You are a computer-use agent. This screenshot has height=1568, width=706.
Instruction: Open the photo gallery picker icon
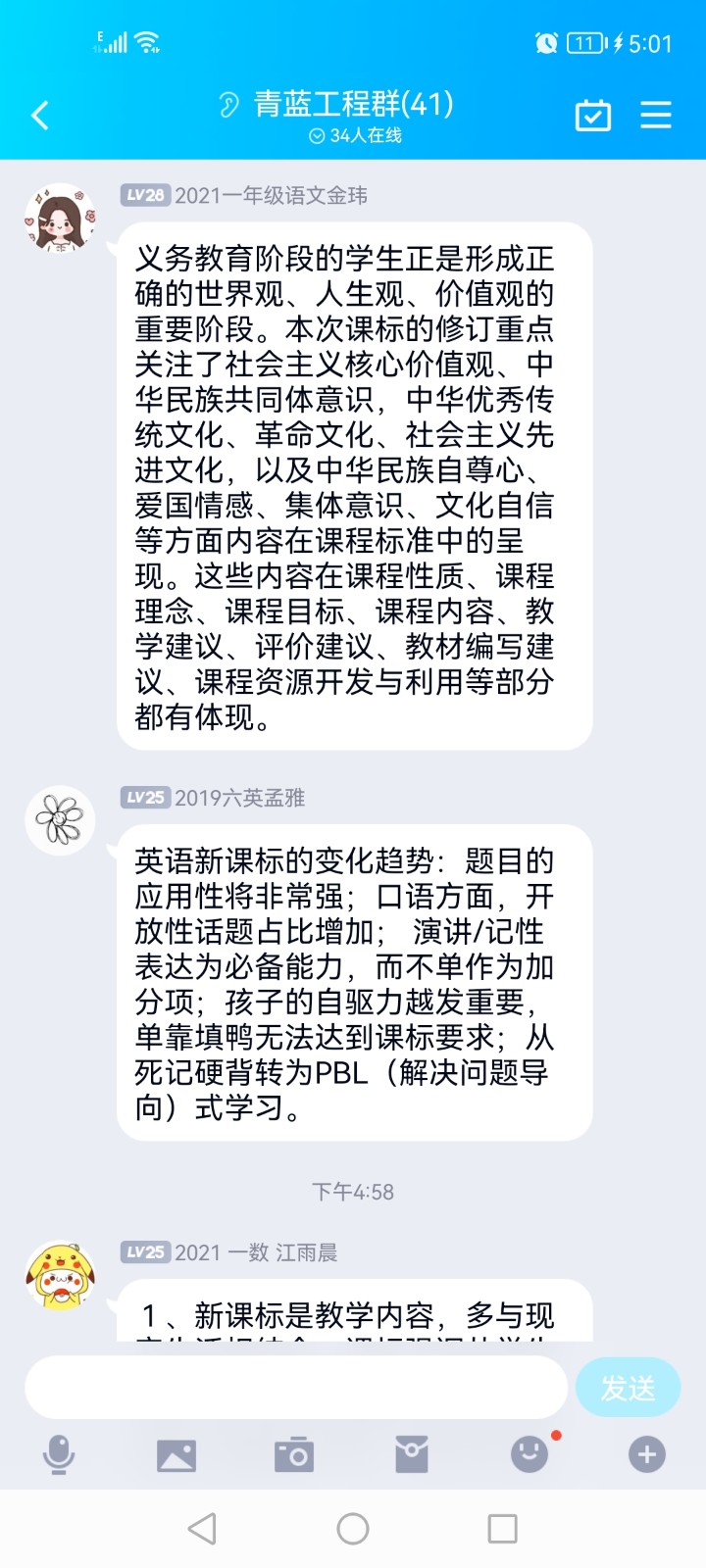176,1455
